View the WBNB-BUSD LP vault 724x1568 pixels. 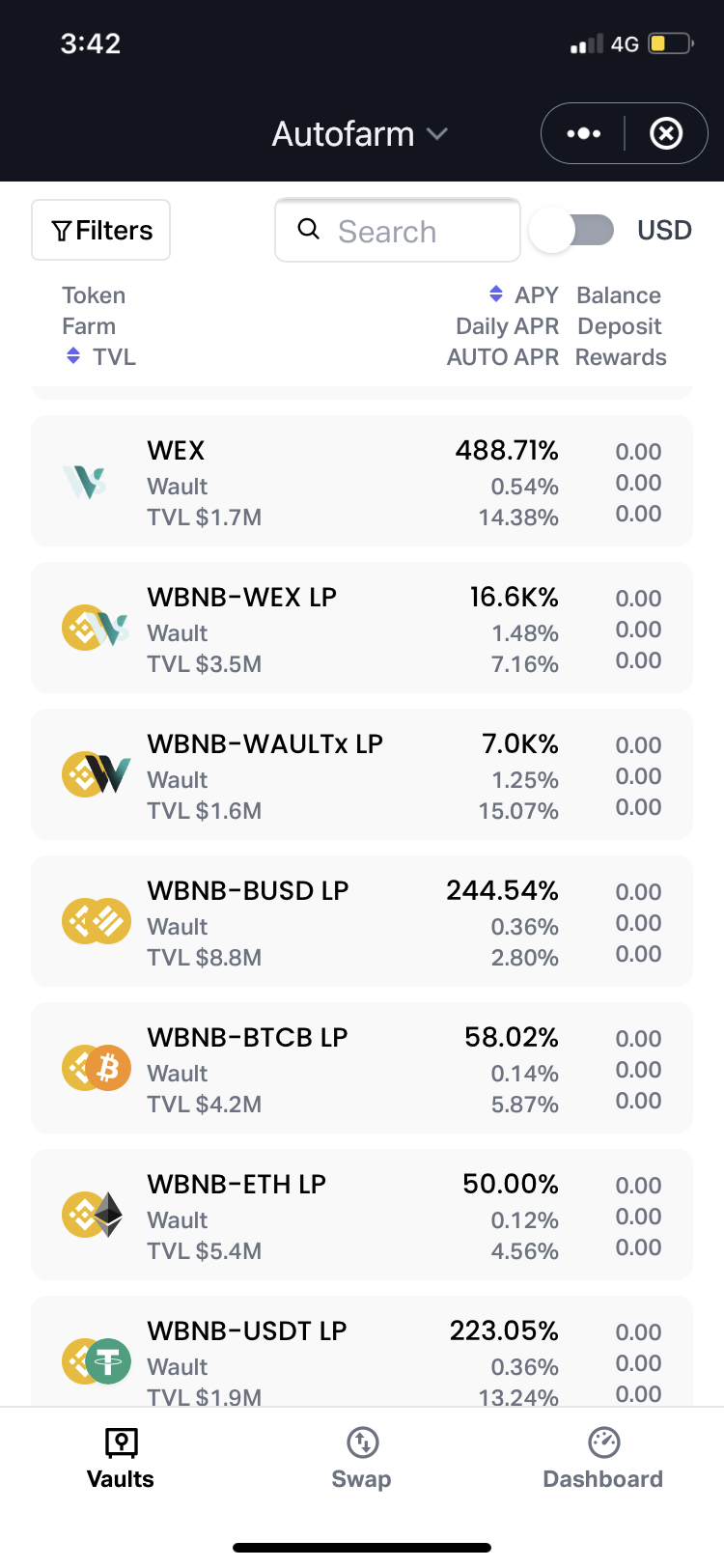362,921
